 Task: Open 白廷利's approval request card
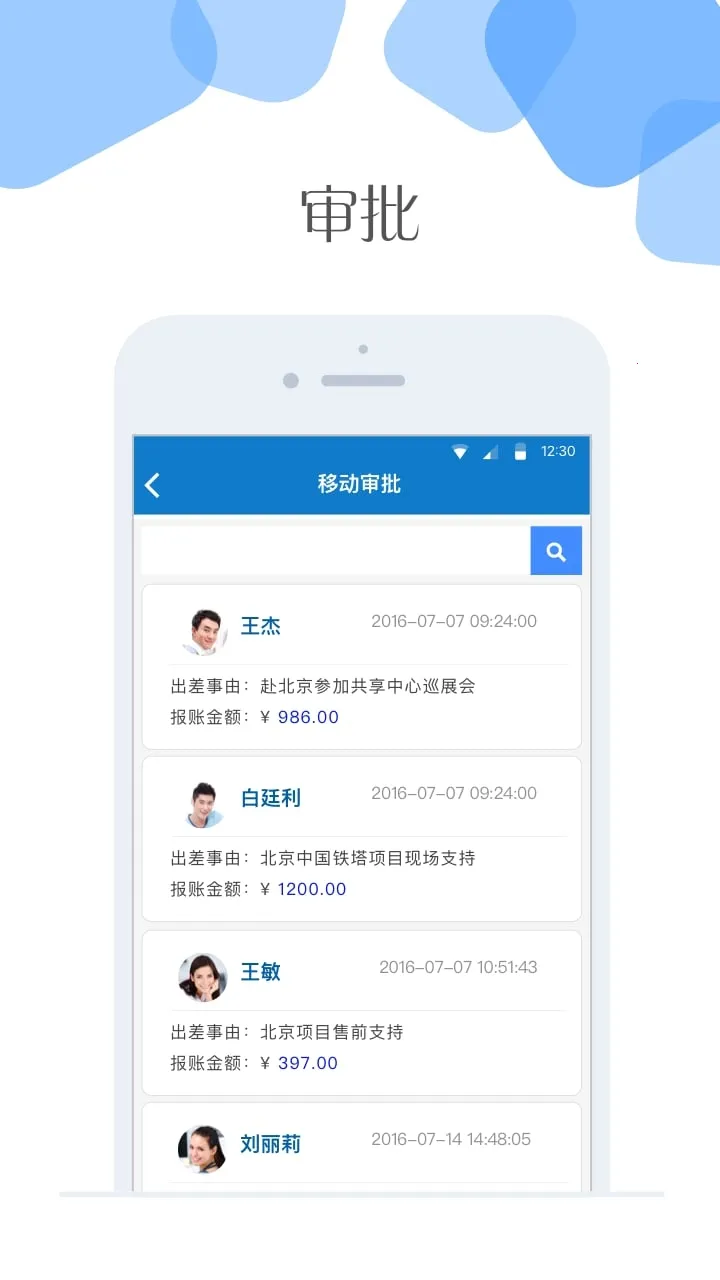pos(361,838)
